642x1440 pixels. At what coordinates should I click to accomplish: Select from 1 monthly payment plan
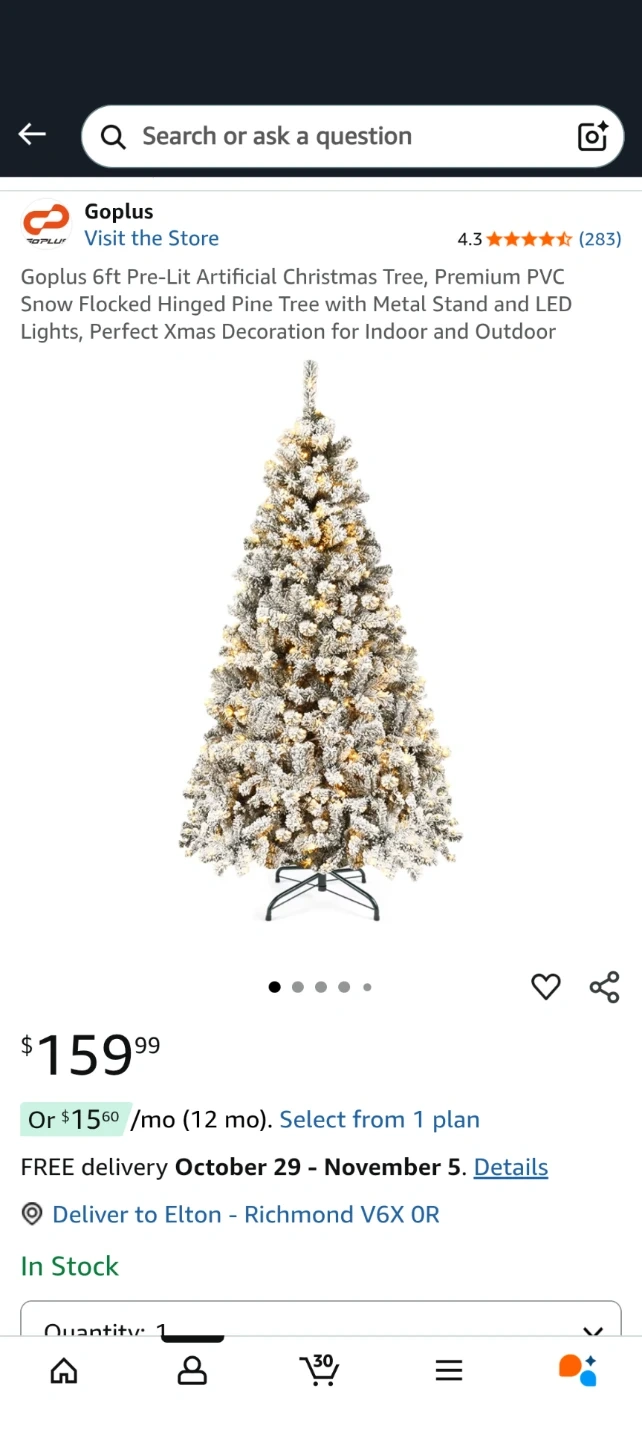379,1120
